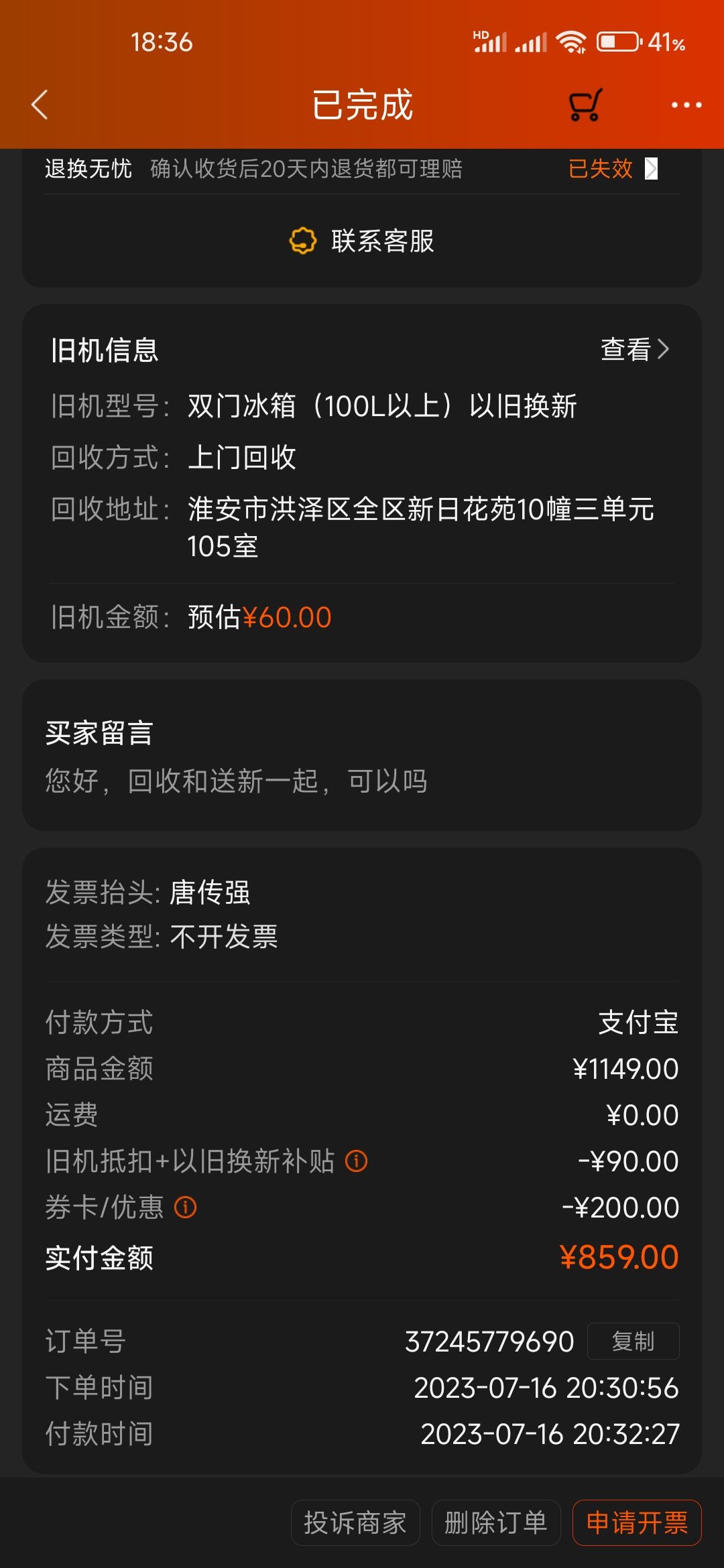The image size is (724, 1568).
Task: Show info about 券卡/优惠 discount
Action: (x=185, y=1207)
